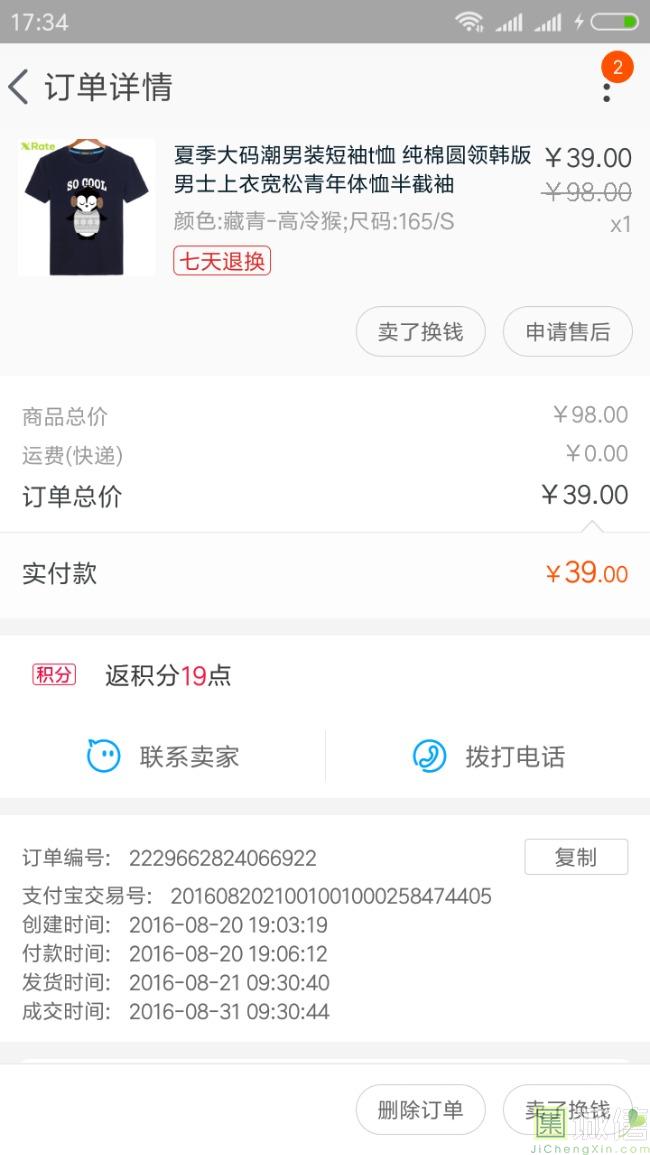Go back from 订单详情

pyautogui.click(x=18, y=88)
